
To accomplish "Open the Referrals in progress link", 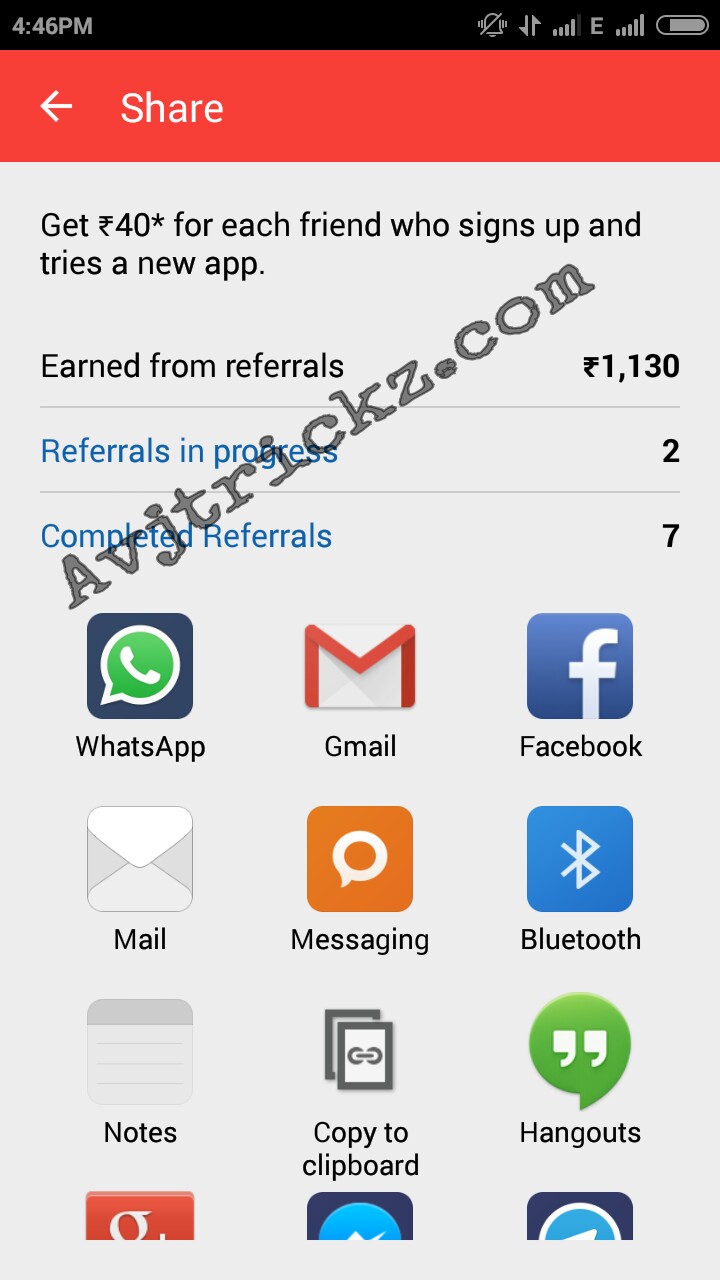I will [189, 451].
